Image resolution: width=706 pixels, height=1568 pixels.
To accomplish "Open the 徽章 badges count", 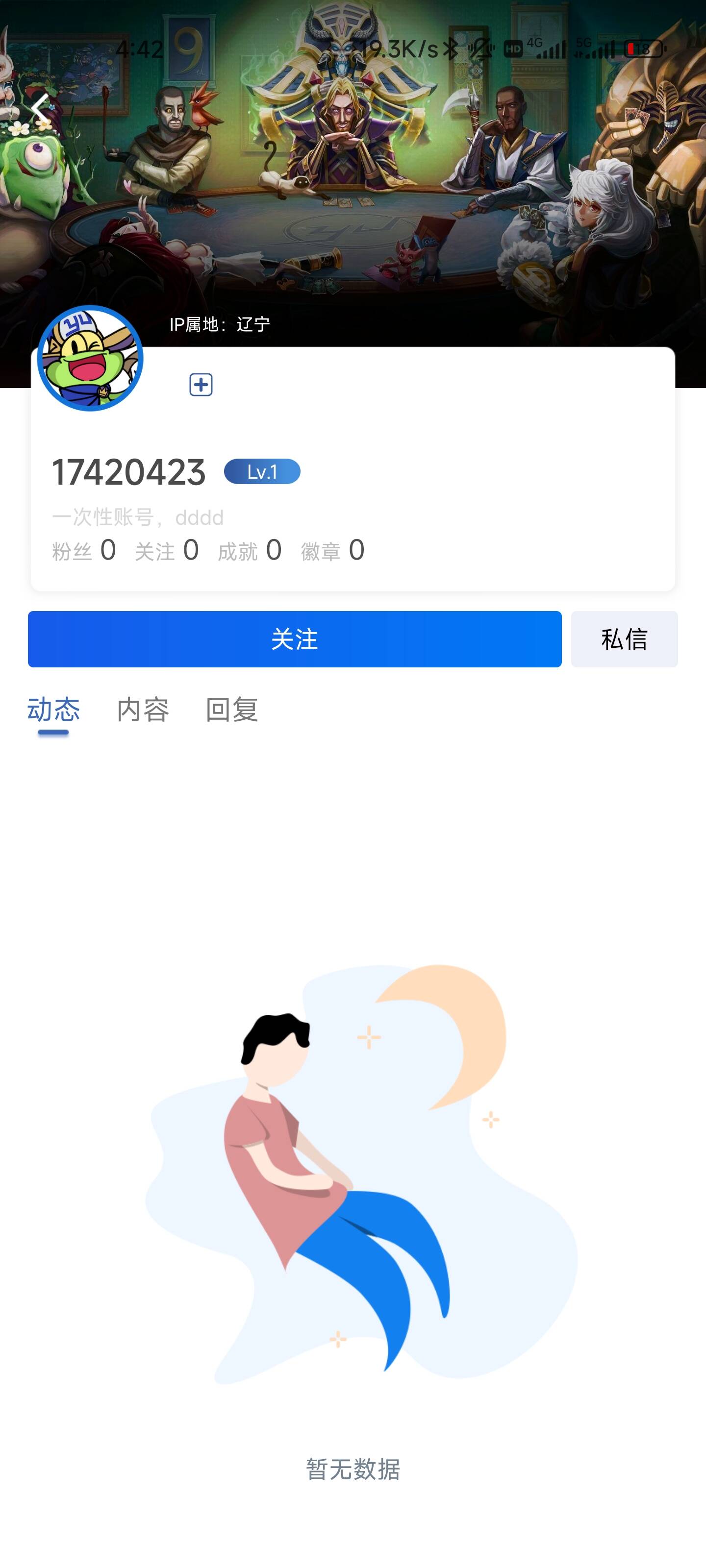I will click(332, 551).
